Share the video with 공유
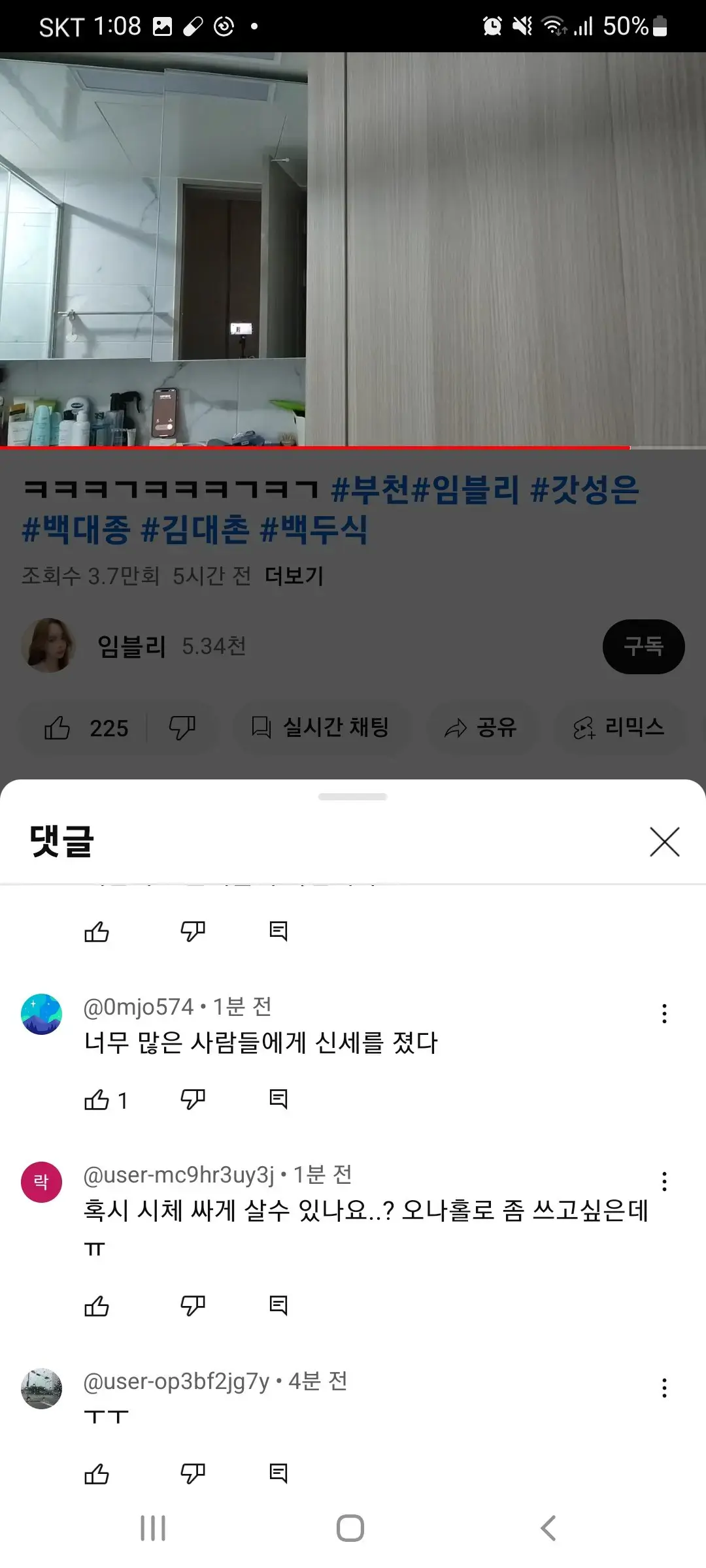Screen dimensions: 706x1568 point(481,727)
